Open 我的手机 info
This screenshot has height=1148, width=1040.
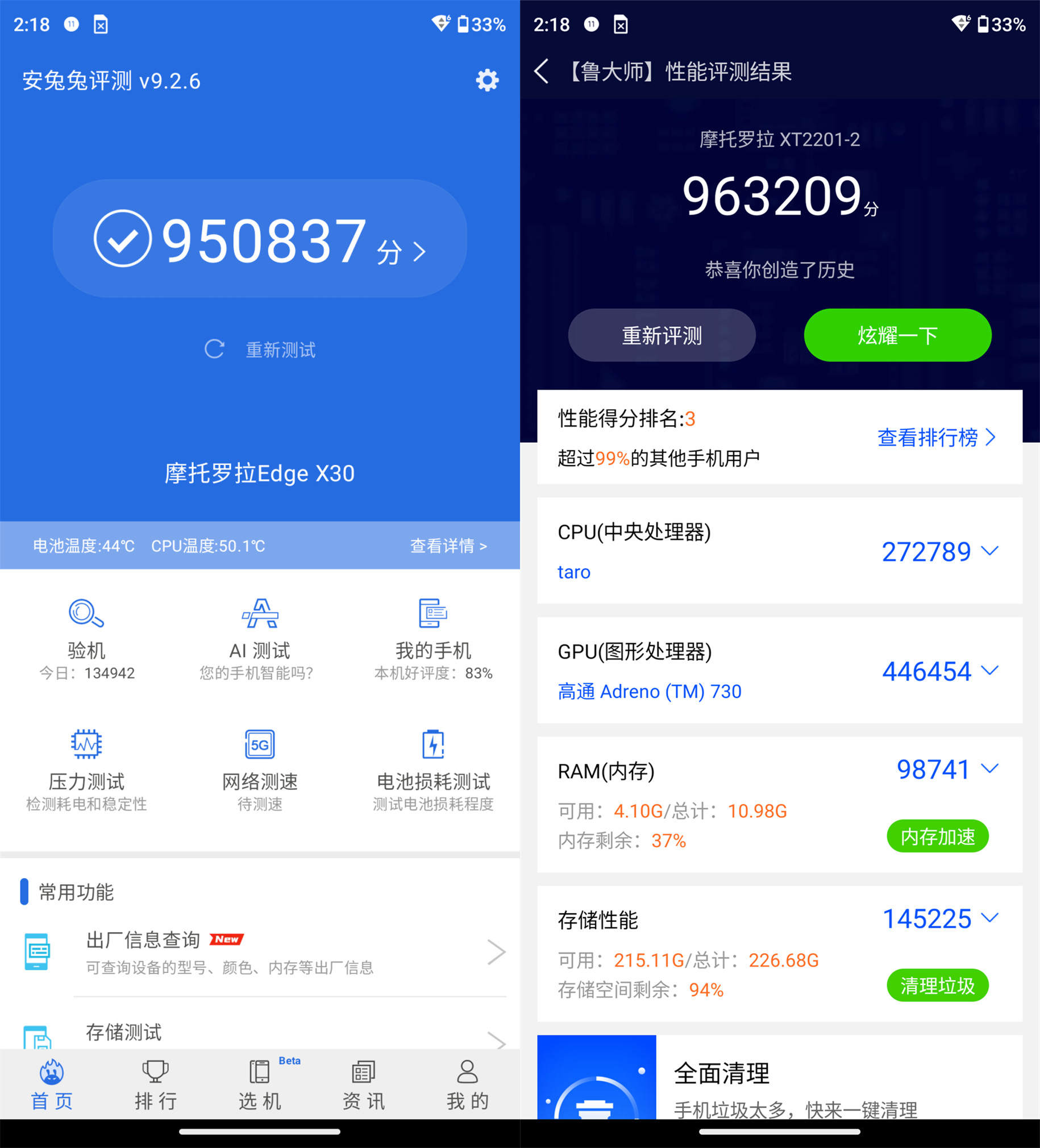pos(433,638)
